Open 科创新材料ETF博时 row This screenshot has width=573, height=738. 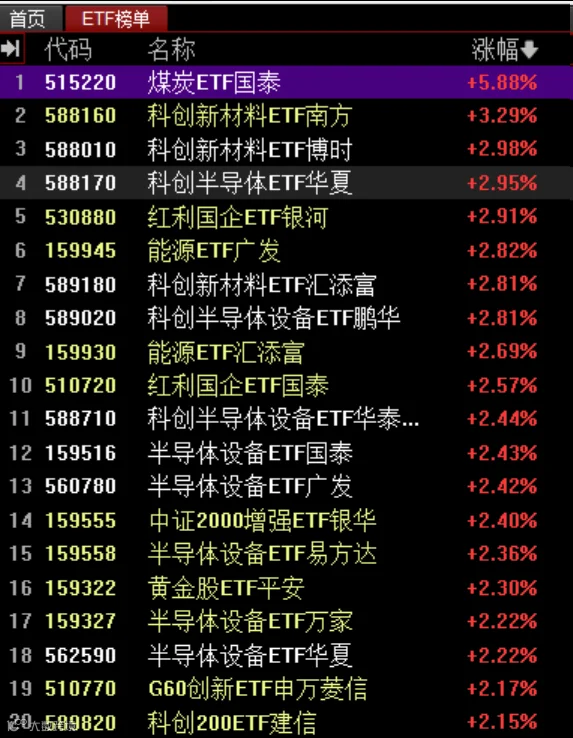(286, 149)
